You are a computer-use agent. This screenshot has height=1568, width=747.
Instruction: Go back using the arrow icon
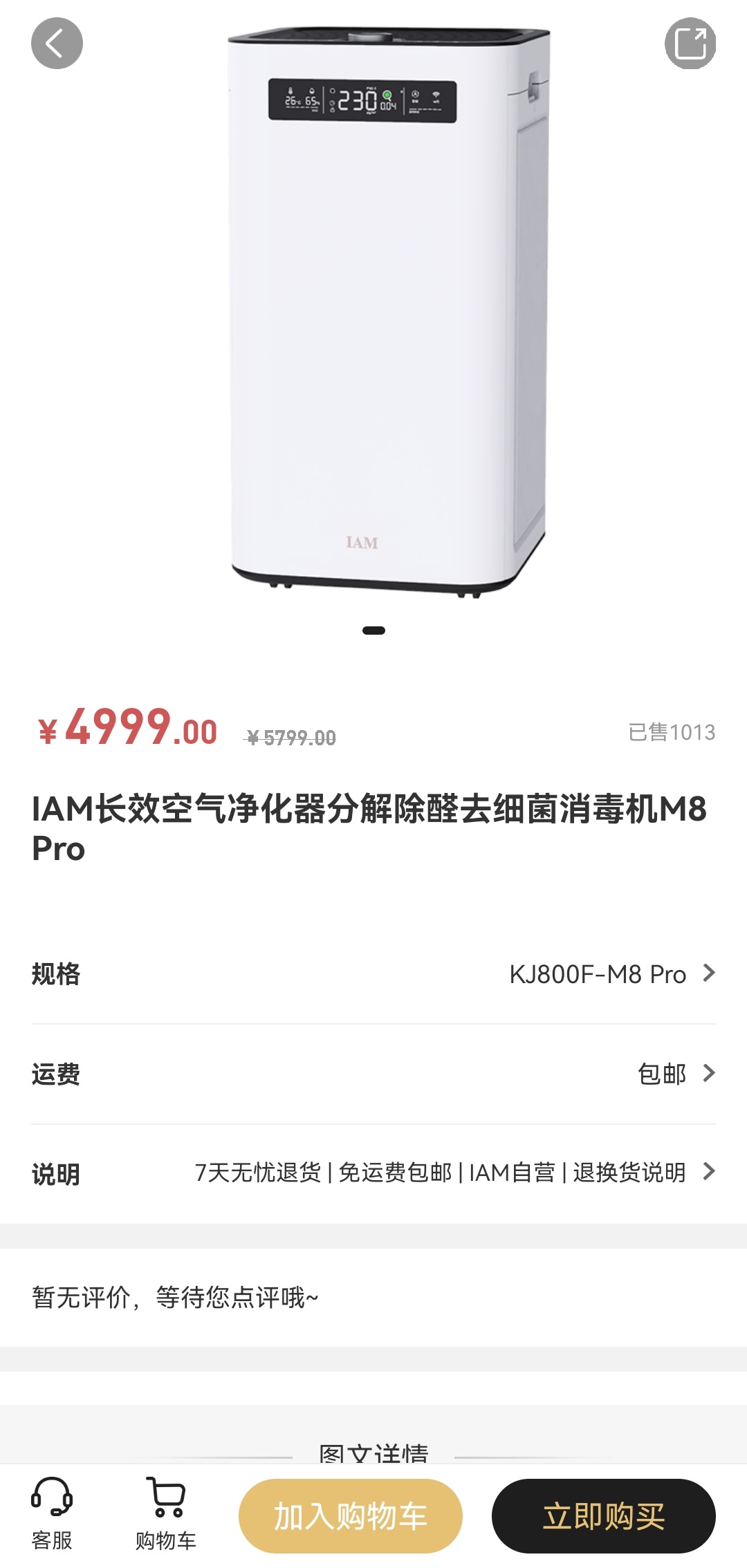(x=57, y=43)
